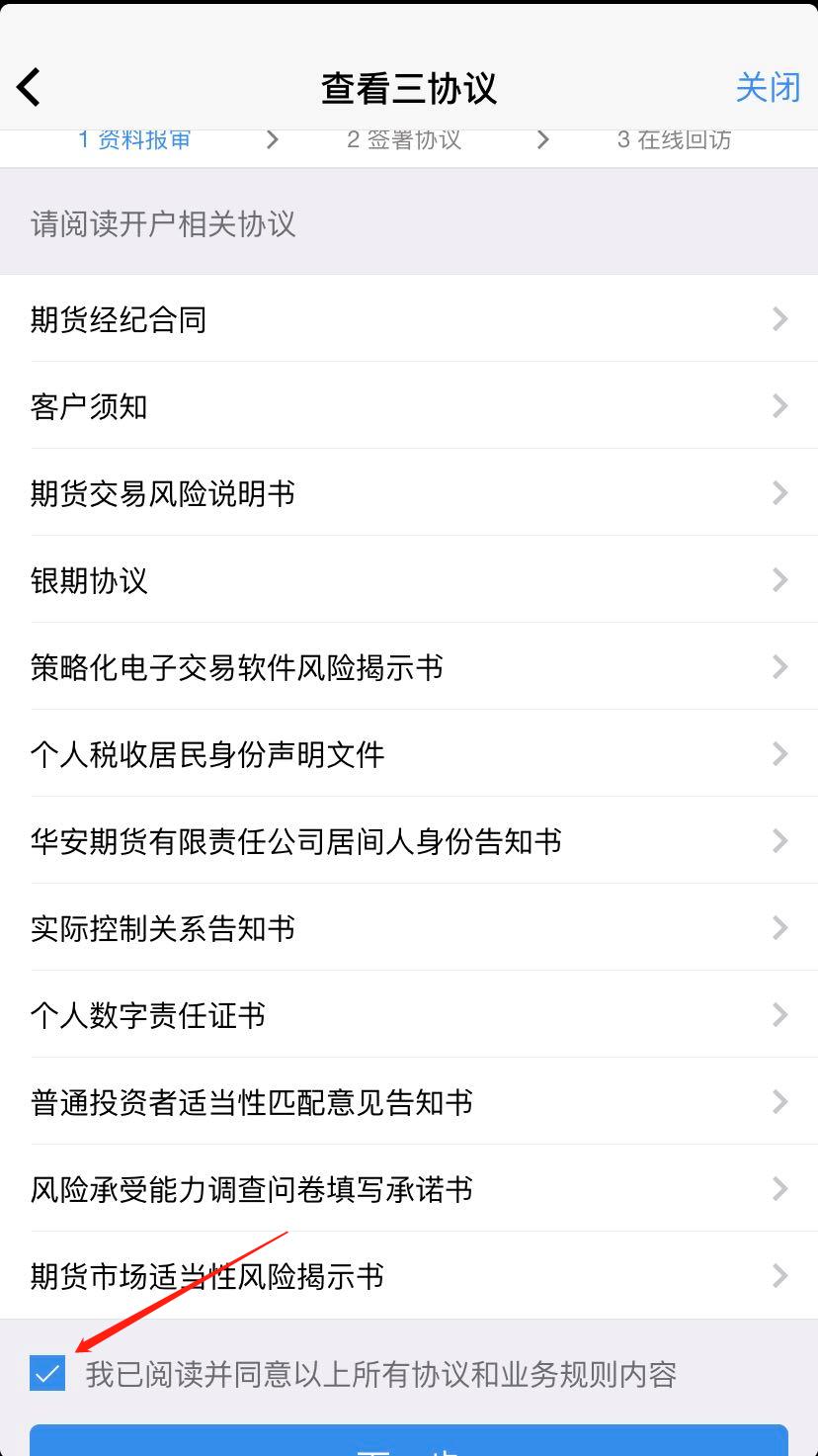Open 客户须知 document

click(x=409, y=406)
